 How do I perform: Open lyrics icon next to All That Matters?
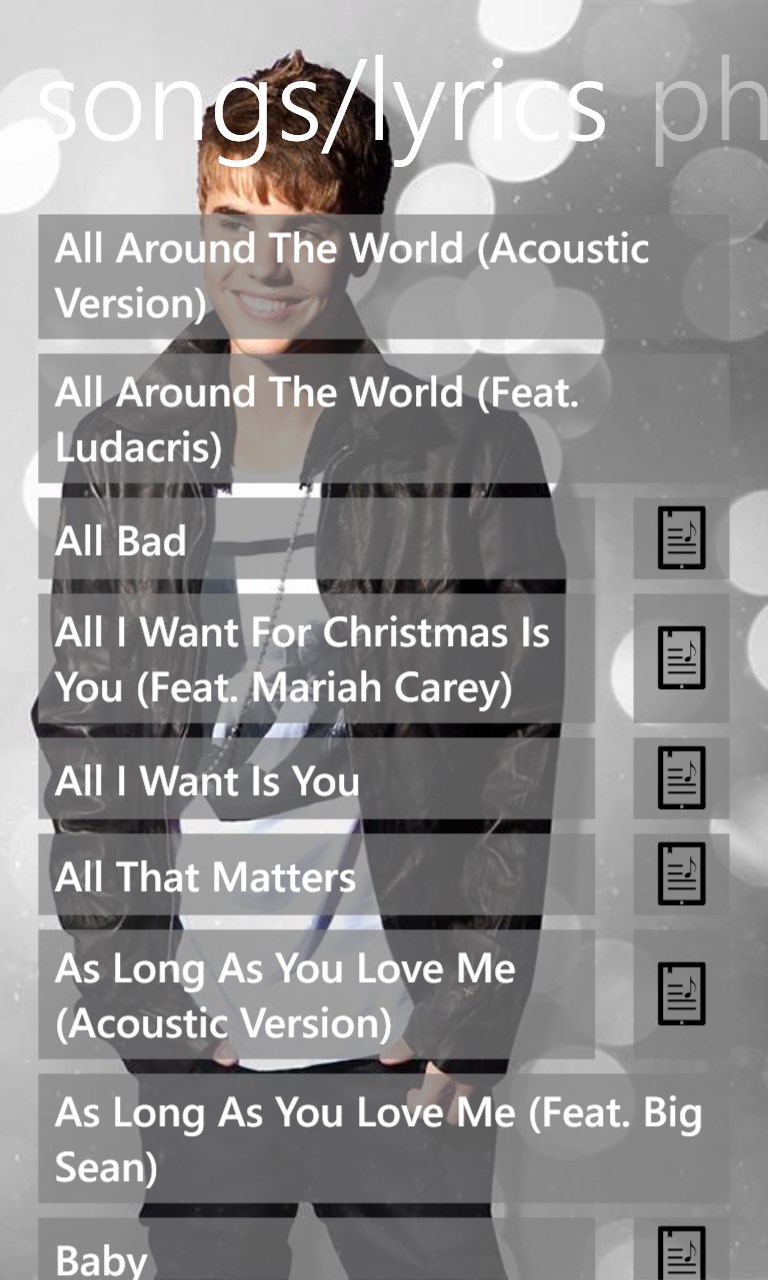coord(681,873)
